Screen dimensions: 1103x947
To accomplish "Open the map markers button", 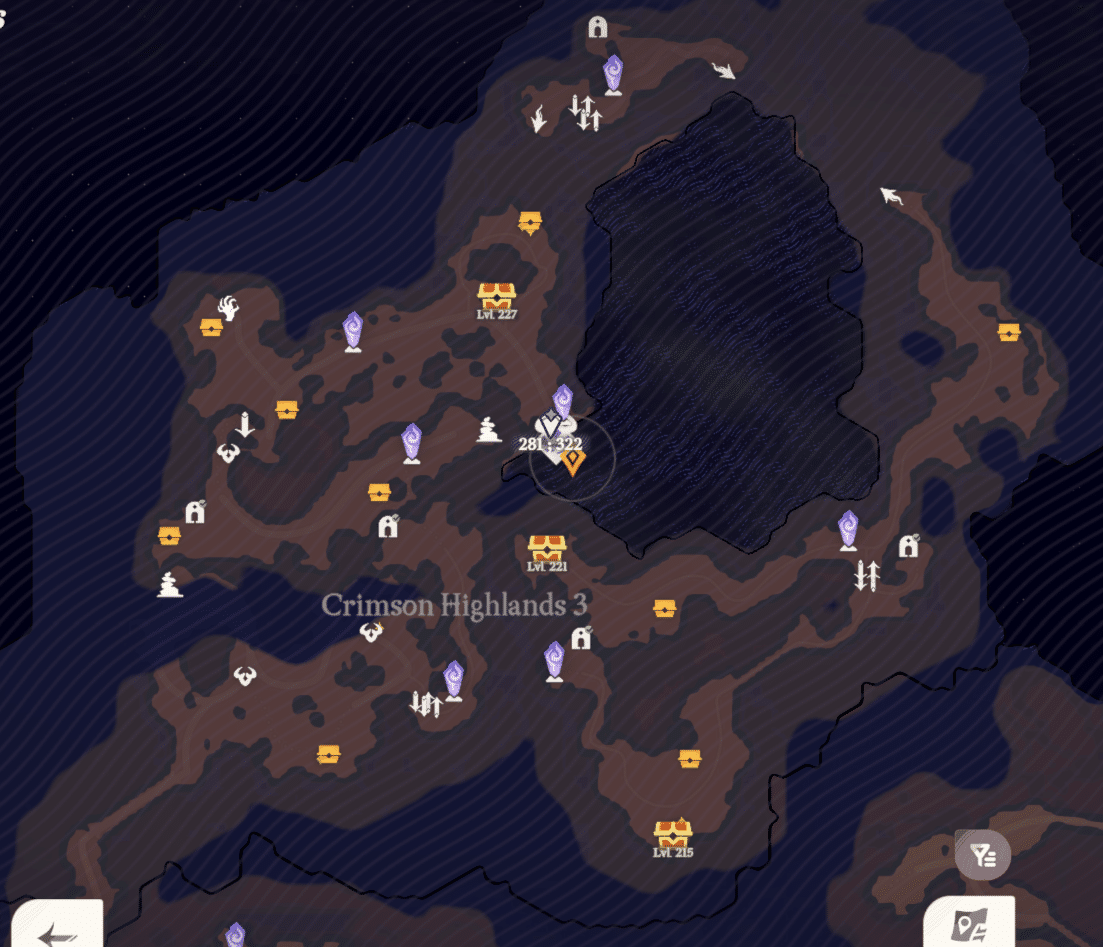I will point(967,927).
